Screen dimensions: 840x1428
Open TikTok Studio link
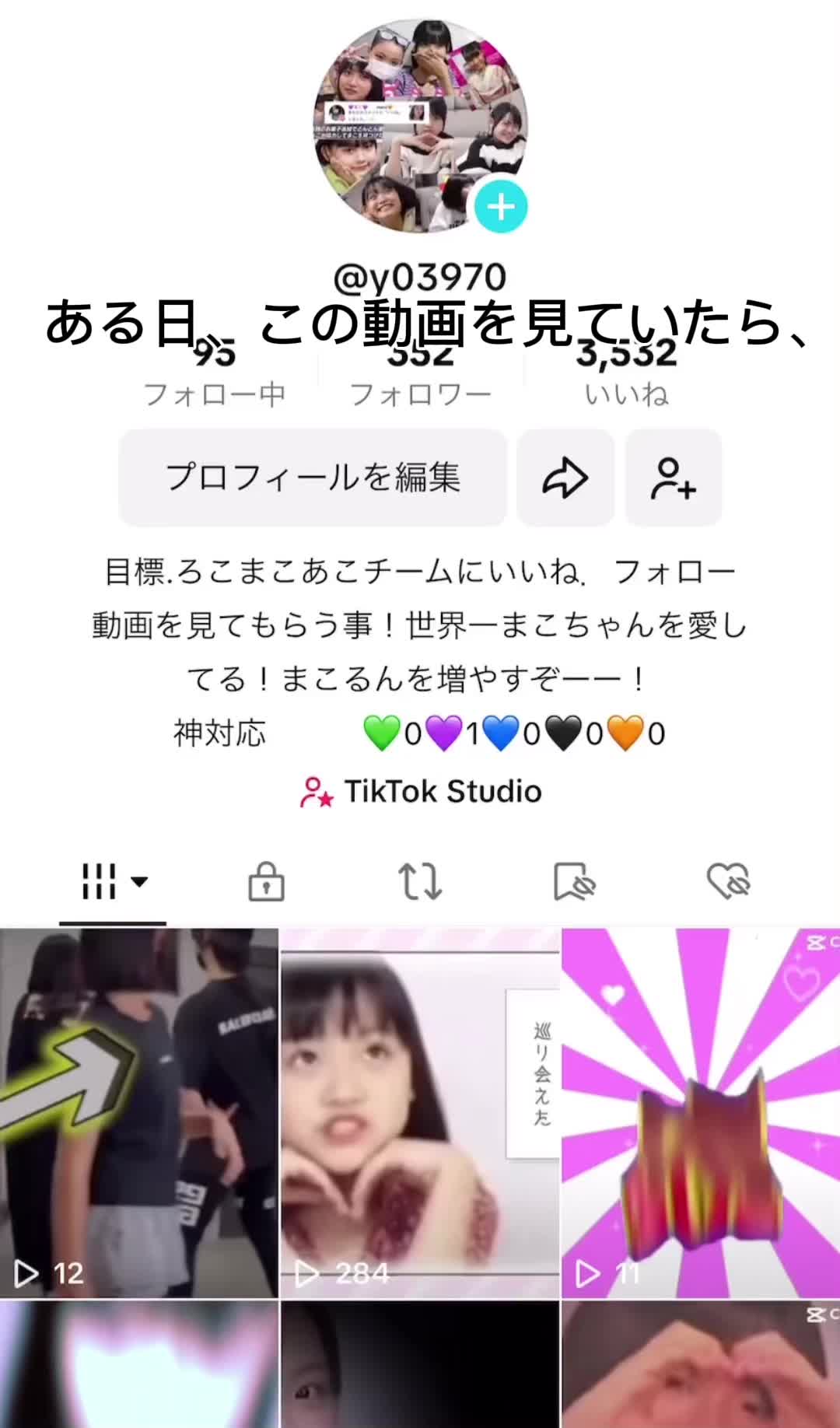(421, 792)
